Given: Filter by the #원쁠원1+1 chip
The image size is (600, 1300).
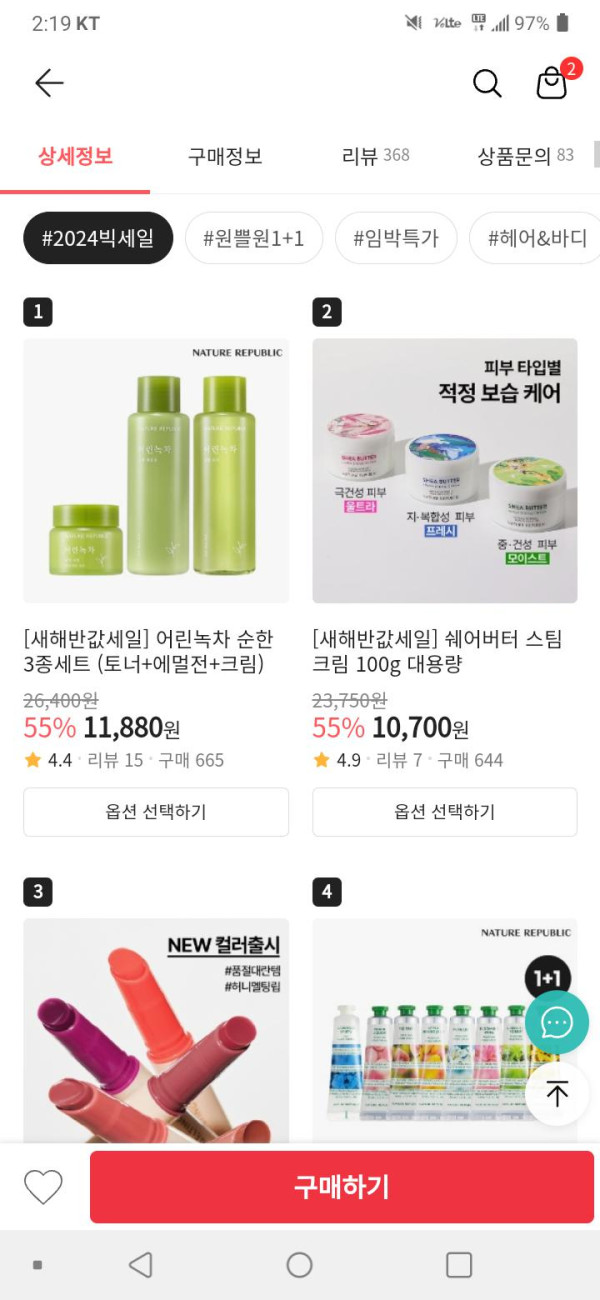Looking at the screenshot, I should point(254,238).
